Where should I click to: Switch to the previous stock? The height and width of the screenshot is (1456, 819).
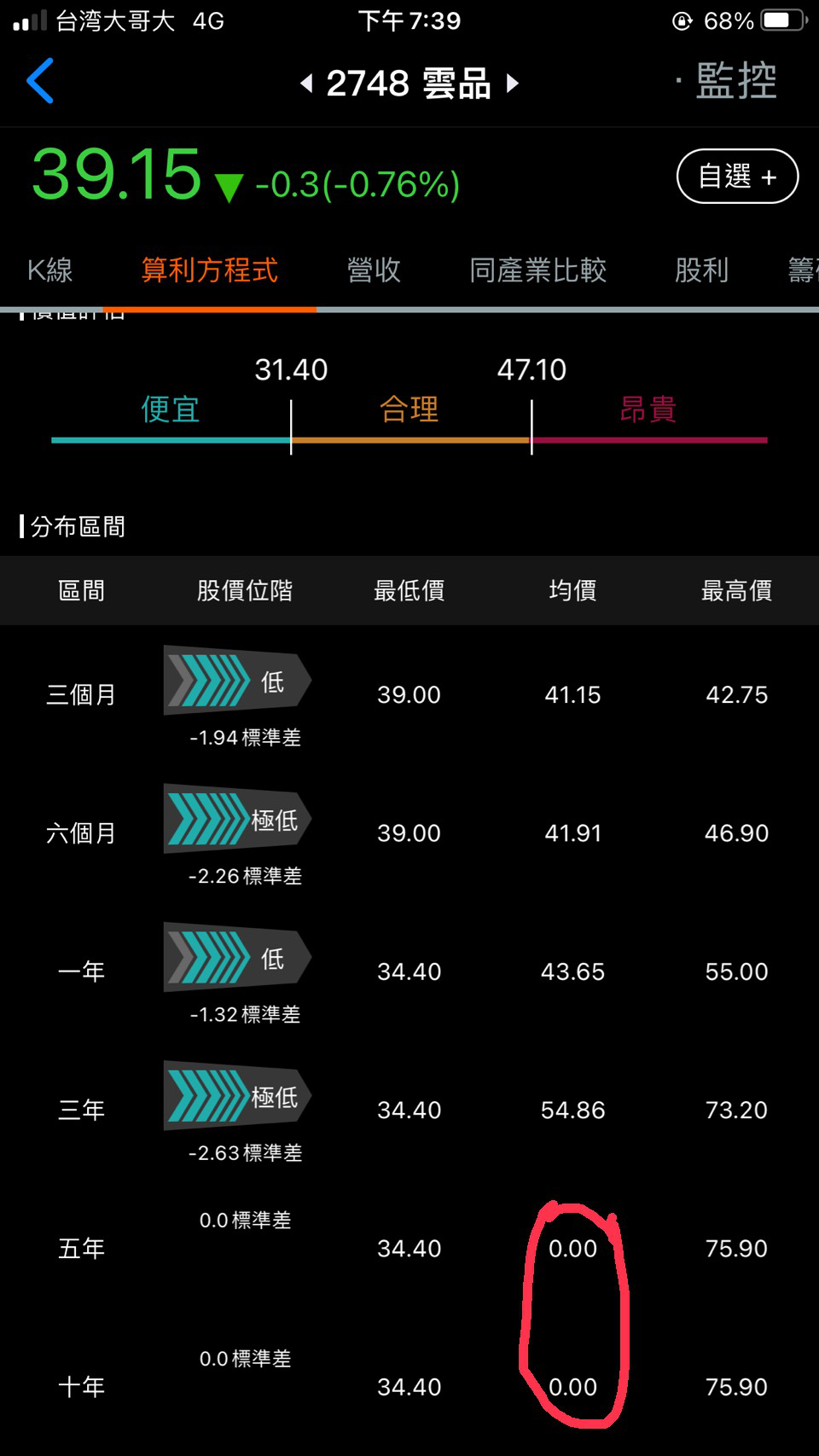[306, 84]
